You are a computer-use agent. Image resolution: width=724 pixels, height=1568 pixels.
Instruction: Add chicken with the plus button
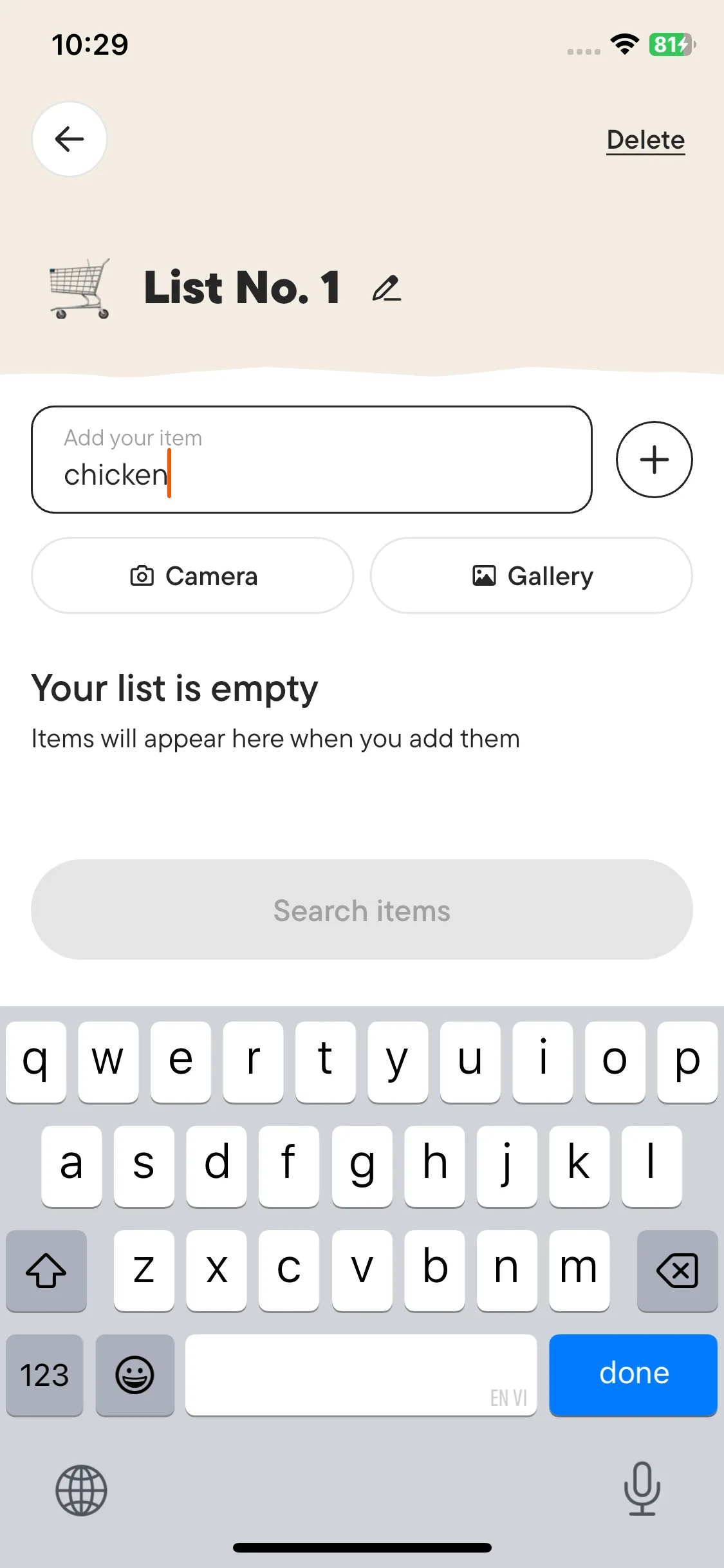[x=654, y=460]
